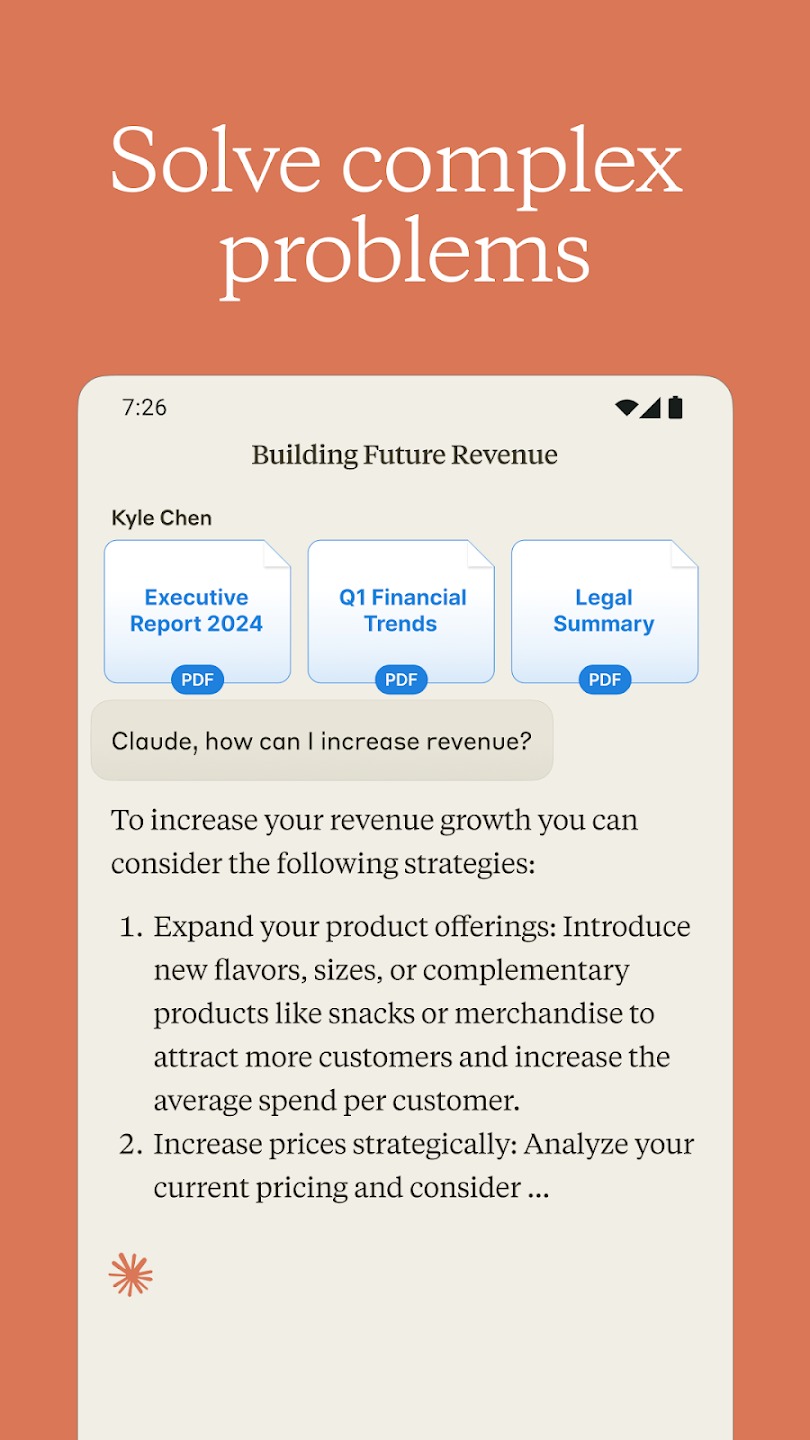Click the PDF badge on Legal Summary
The height and width of the screenshot is (1440, 810).
[x=604, y=680]
